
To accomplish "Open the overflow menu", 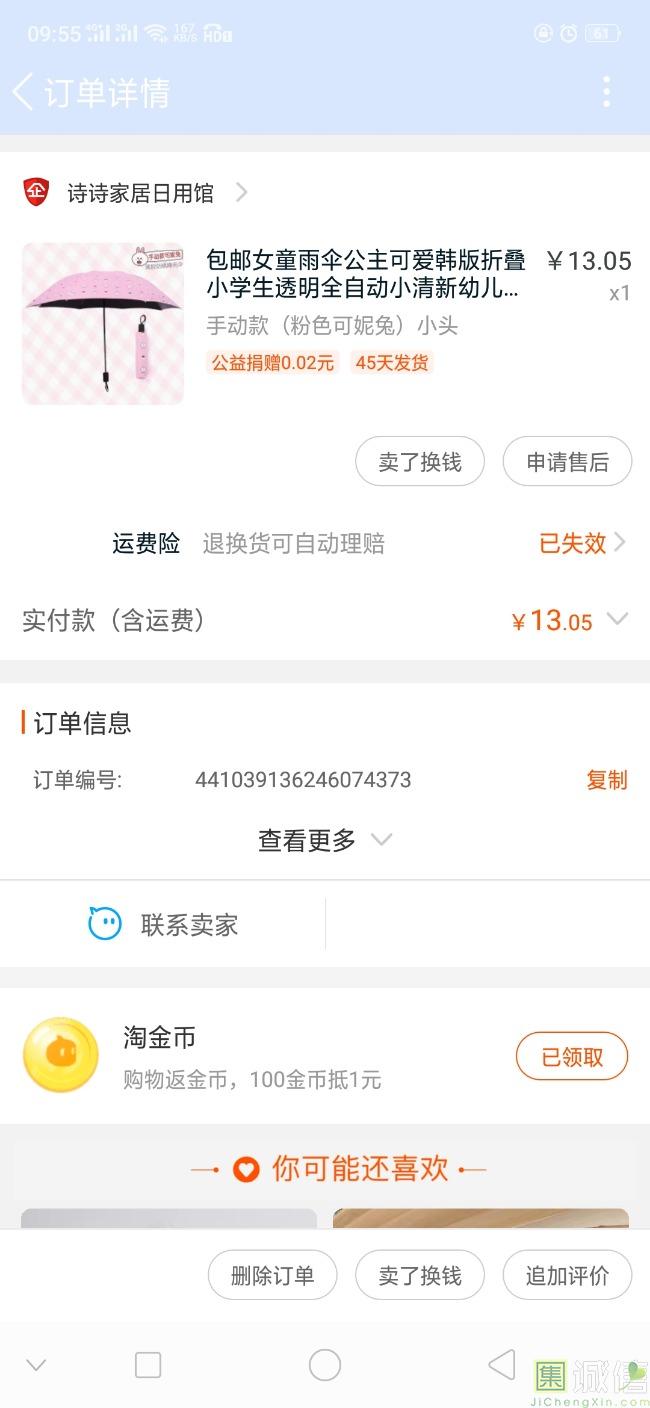I will (x=606, y=92).
